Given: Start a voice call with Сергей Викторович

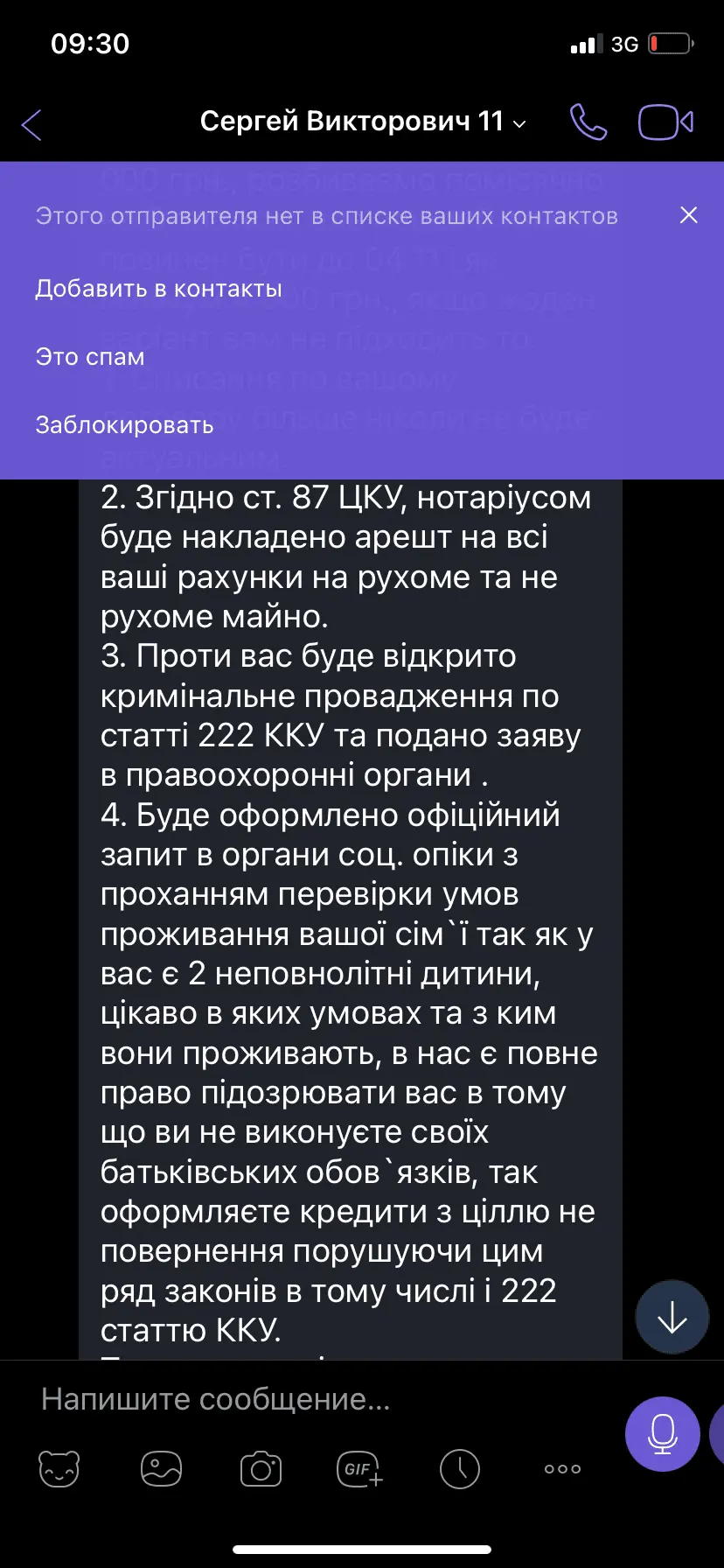Looking at the screenshot, I should click(588, 122).
